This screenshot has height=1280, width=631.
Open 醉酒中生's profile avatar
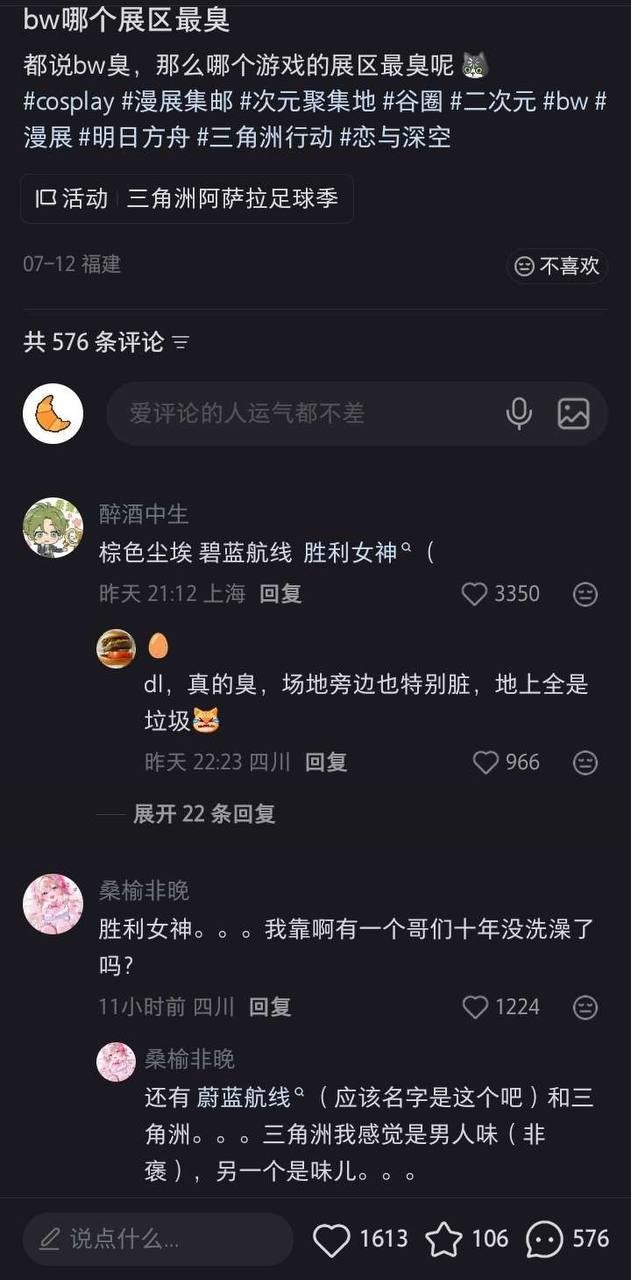pyautogui.click(x=53, y=527)
